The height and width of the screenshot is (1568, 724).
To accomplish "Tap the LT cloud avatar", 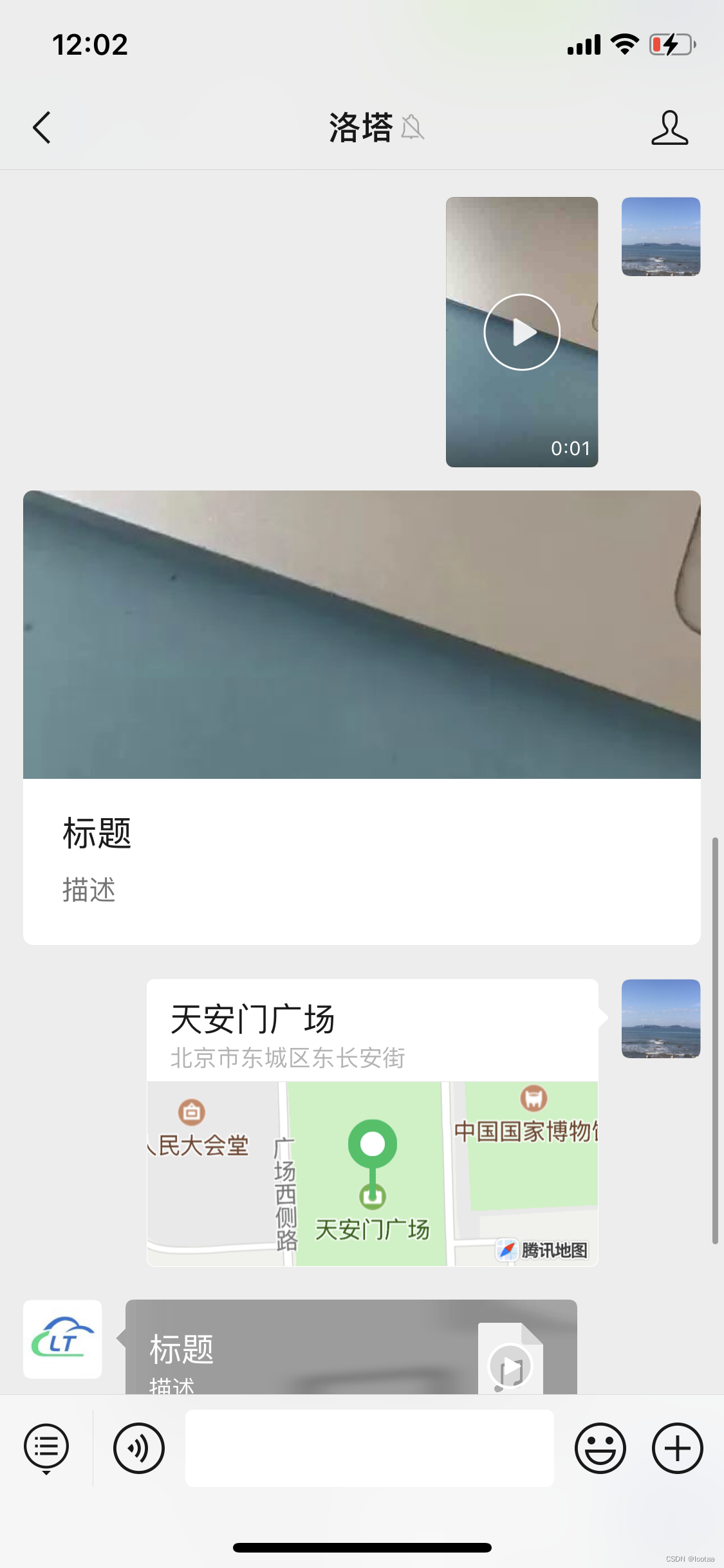I will (62, 1339).
